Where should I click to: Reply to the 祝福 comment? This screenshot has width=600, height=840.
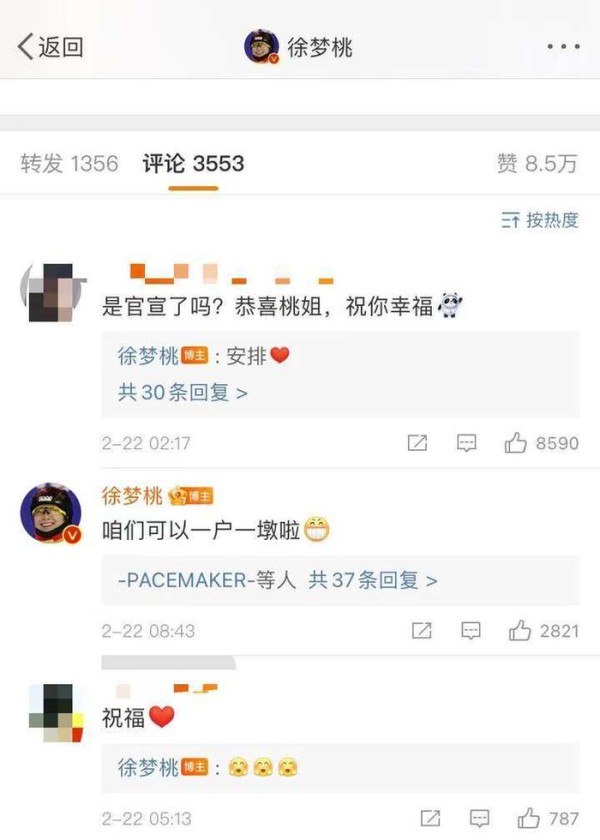pos(478,818)
